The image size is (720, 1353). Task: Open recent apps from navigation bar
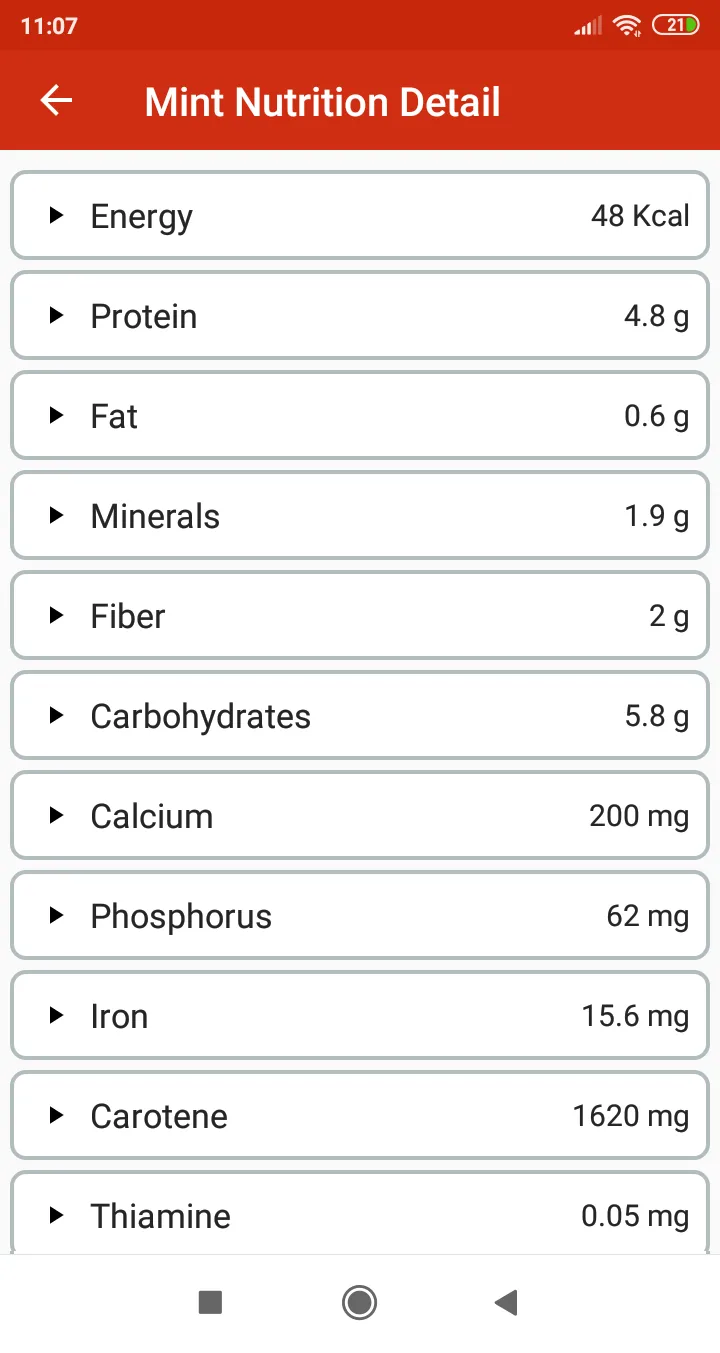pyautogui.click(x=210, y=1302)
